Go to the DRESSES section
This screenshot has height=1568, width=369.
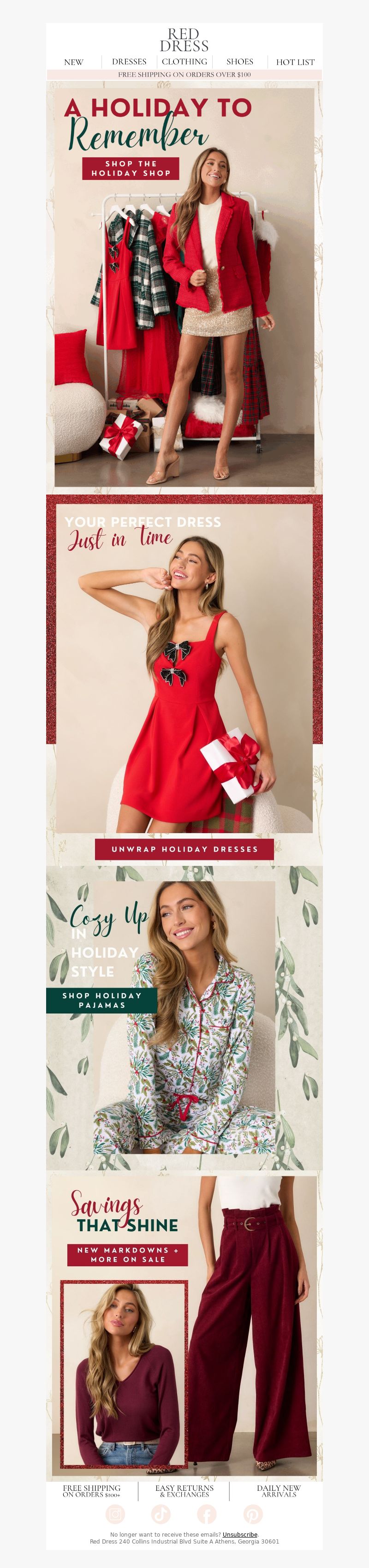tap(129, 61)
